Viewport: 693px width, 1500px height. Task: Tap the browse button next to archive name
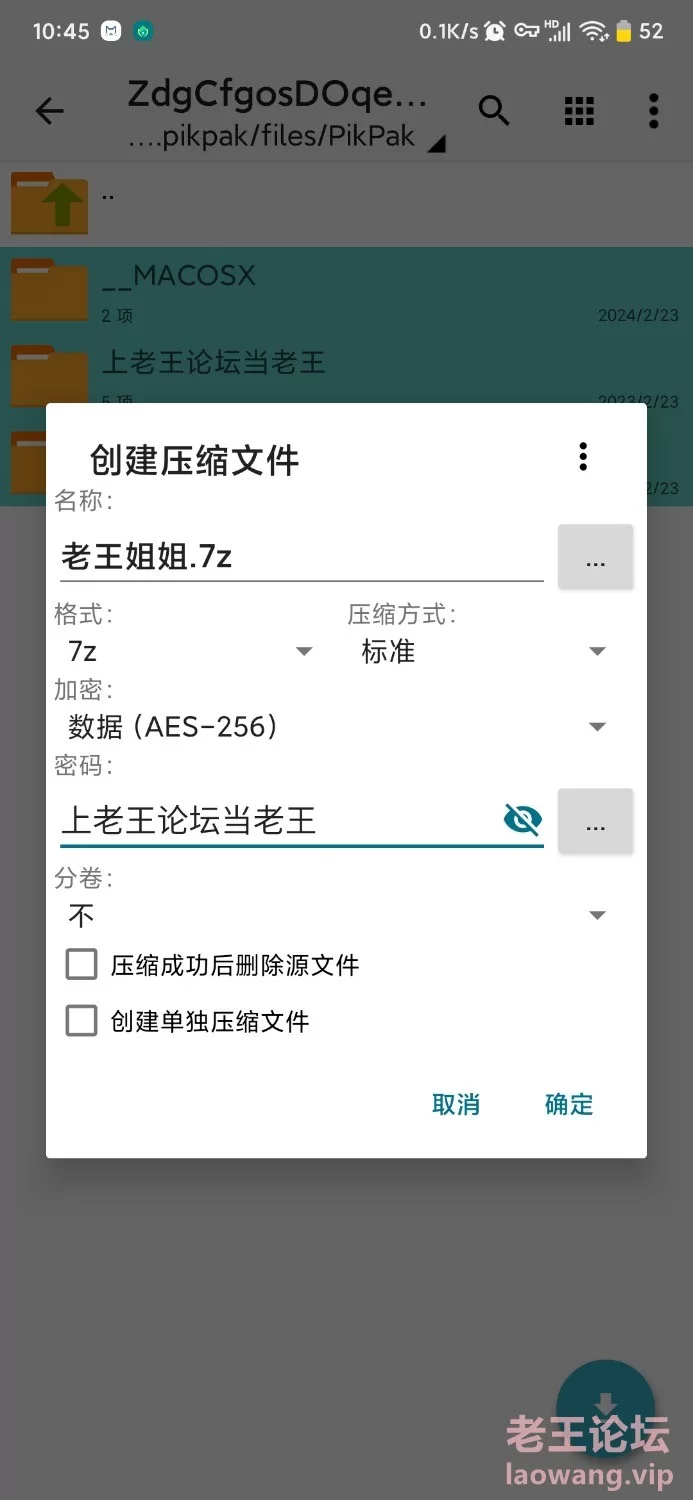595,557
